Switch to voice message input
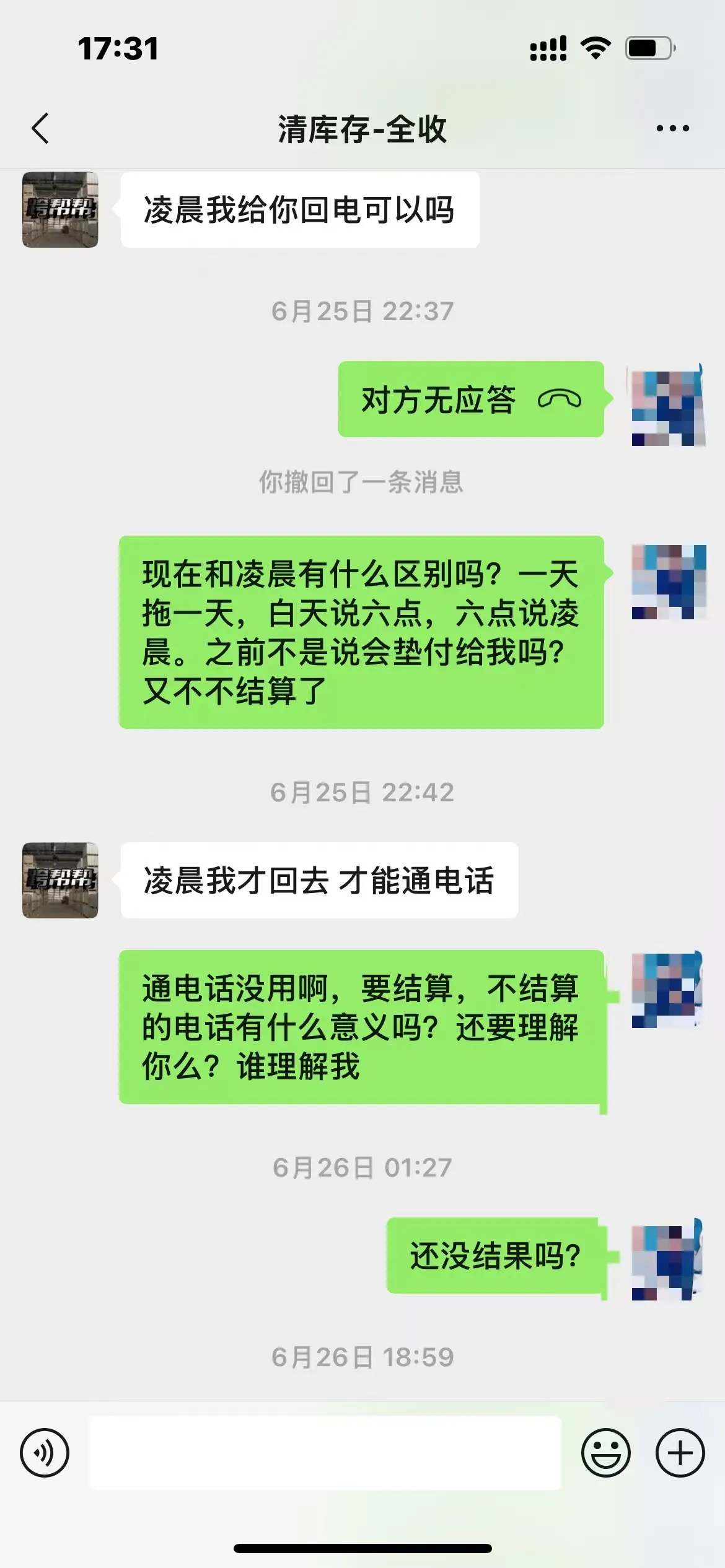 point(45,1453)
